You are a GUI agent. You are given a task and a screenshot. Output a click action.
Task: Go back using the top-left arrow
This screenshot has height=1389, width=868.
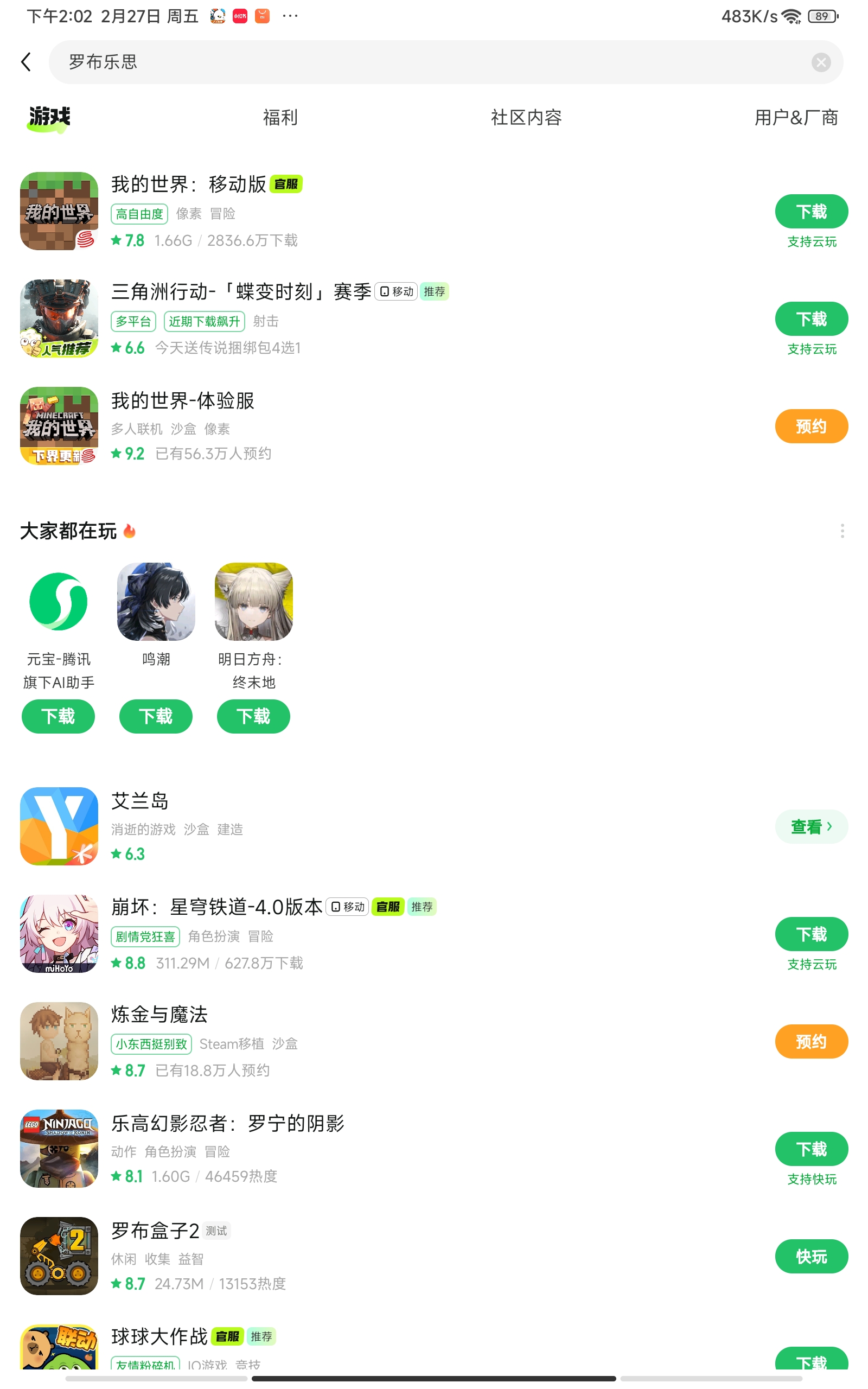click(26, 62)
